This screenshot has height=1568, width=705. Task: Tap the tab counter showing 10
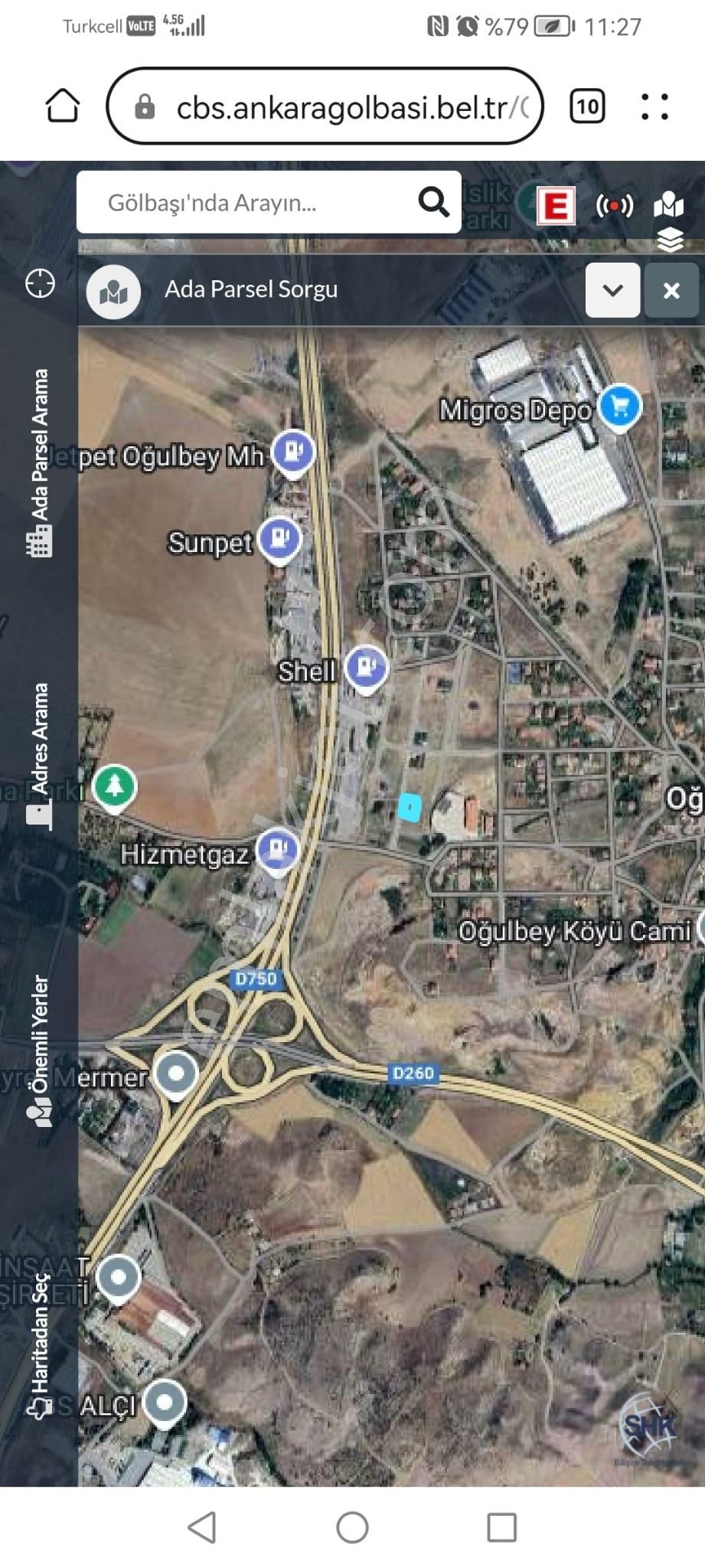[x=588, y=106]
